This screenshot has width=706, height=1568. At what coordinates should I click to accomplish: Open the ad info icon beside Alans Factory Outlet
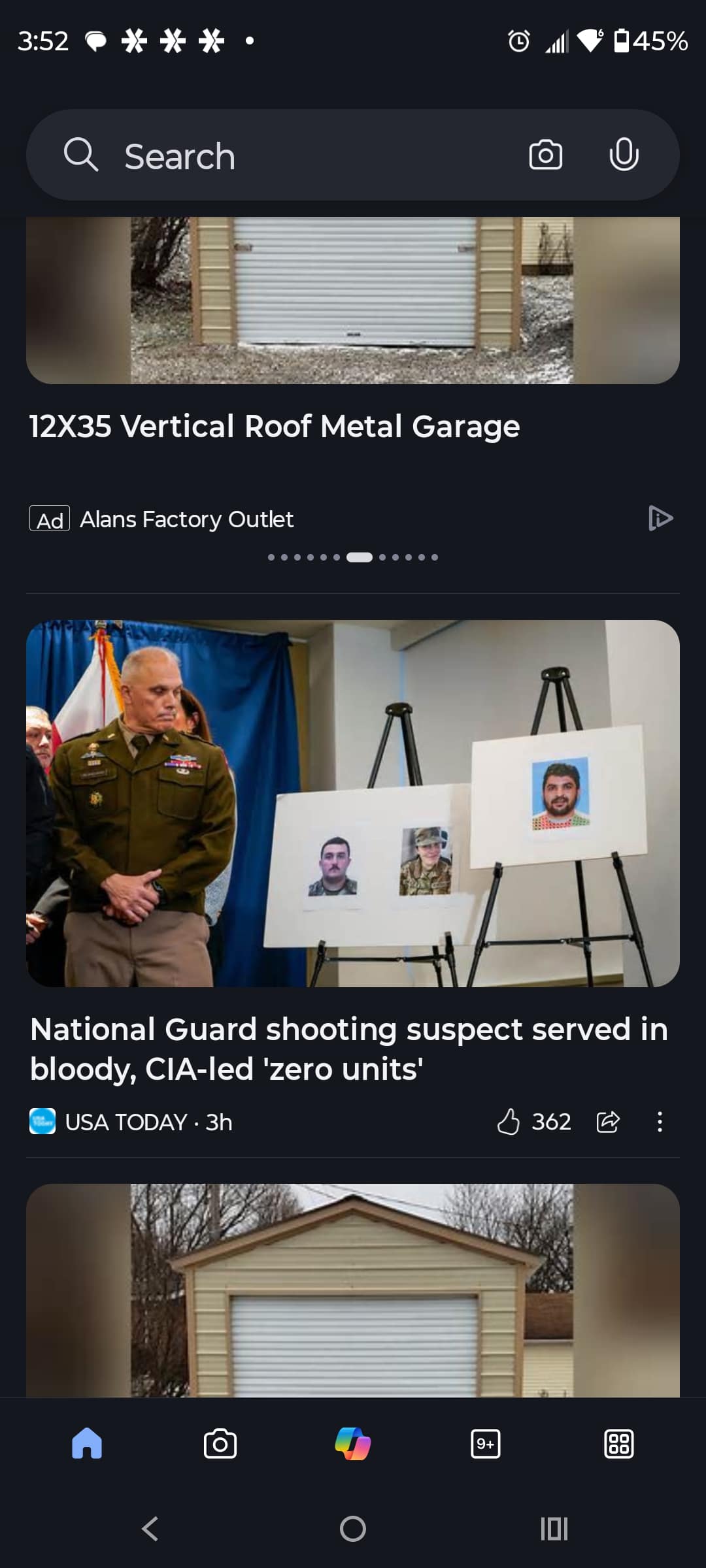click(x=660, y=518)
